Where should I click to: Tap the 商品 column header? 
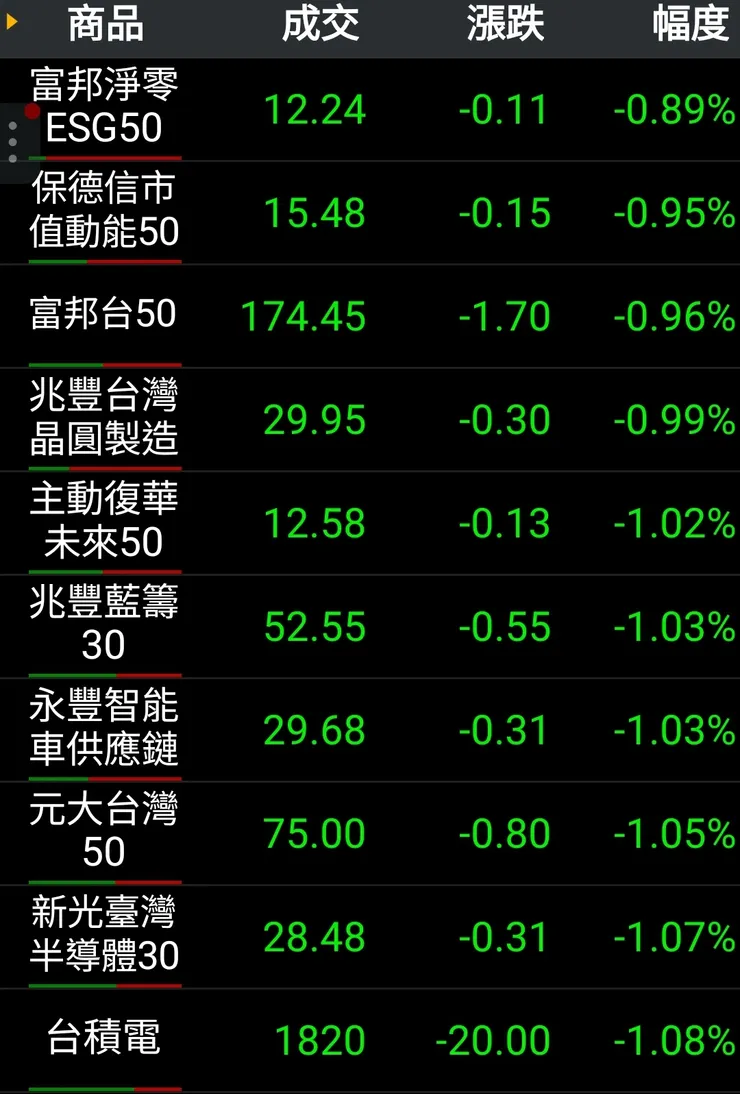[x=105, y=26]
